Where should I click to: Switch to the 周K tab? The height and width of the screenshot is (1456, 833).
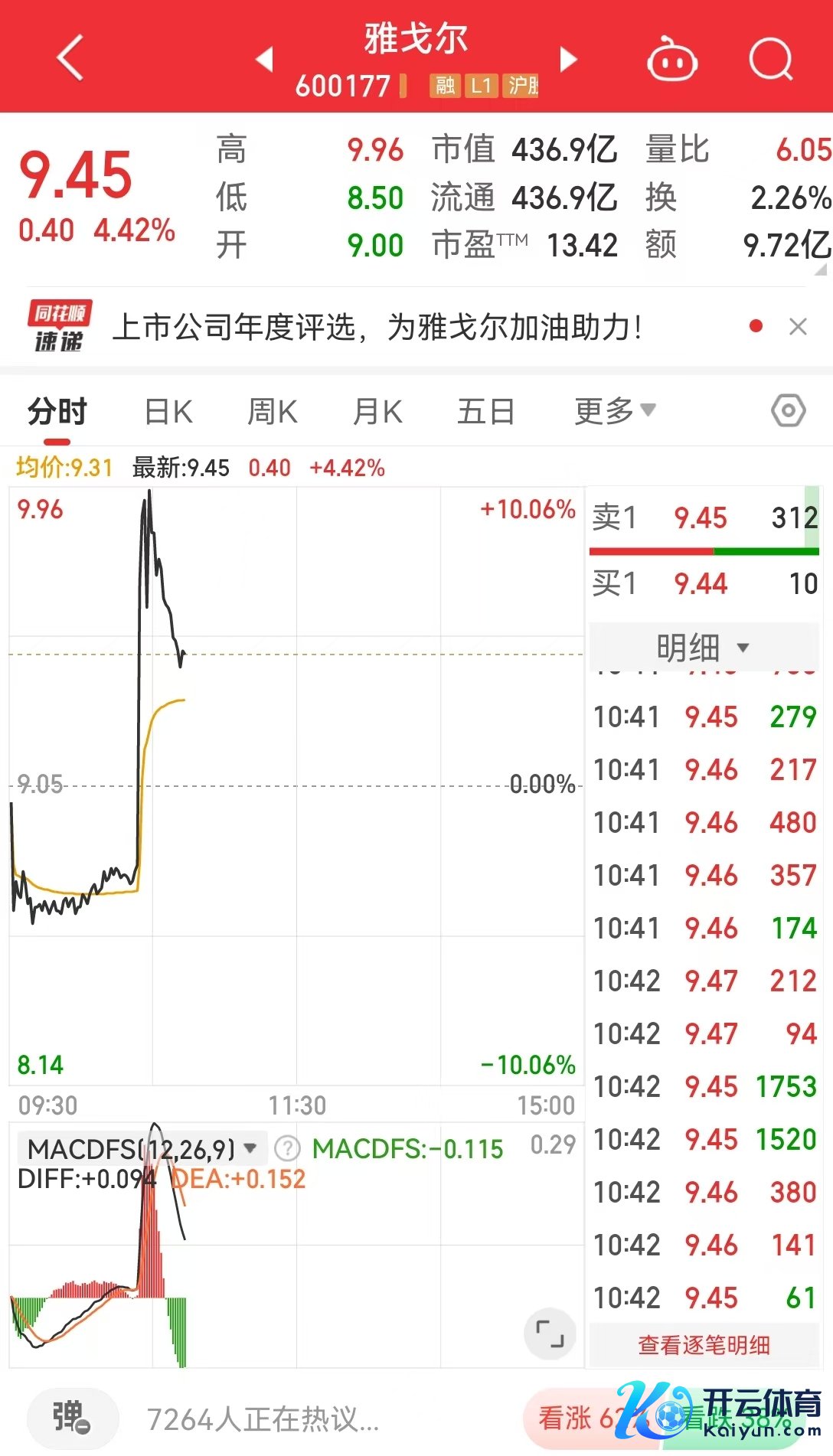coord(272,412)
